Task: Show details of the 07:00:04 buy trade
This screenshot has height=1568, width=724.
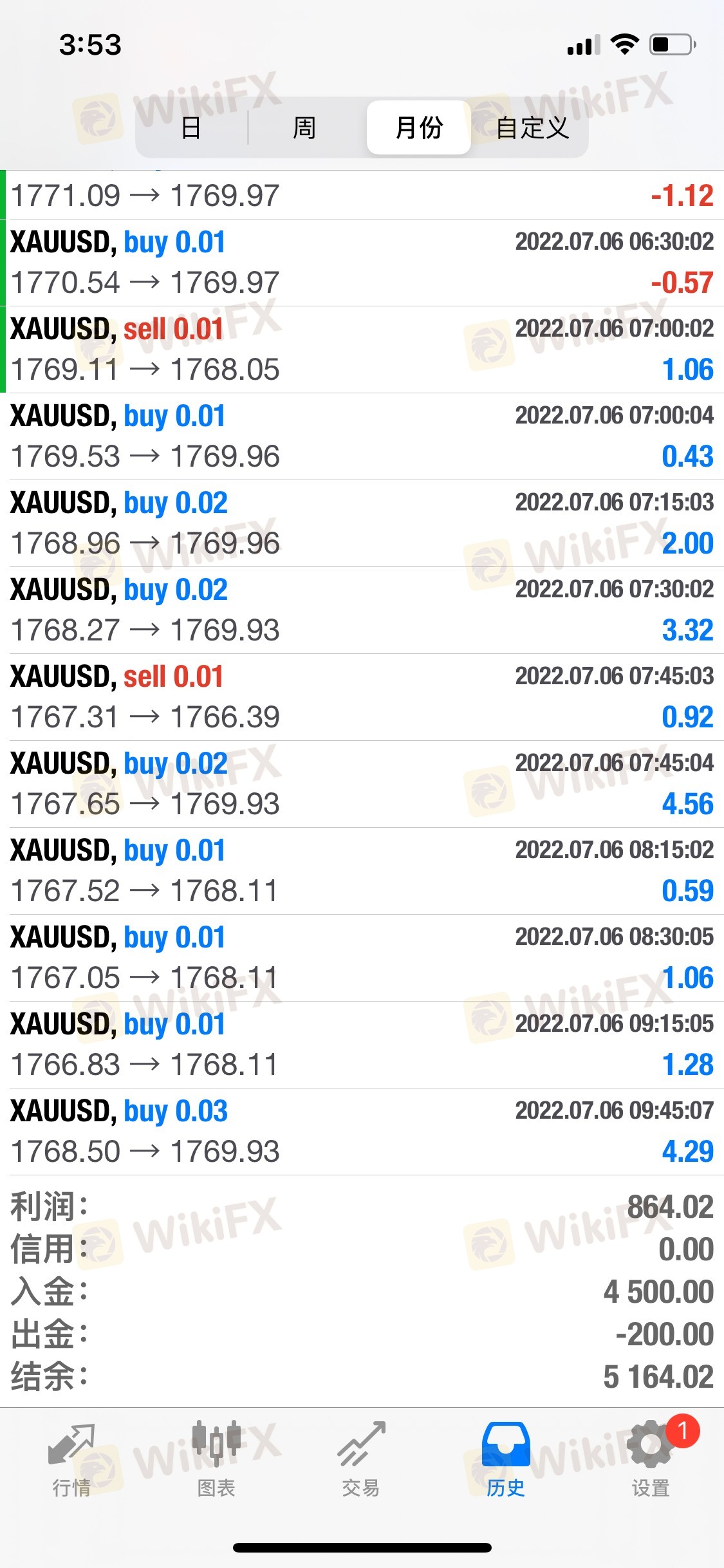Action: [362, 436]
